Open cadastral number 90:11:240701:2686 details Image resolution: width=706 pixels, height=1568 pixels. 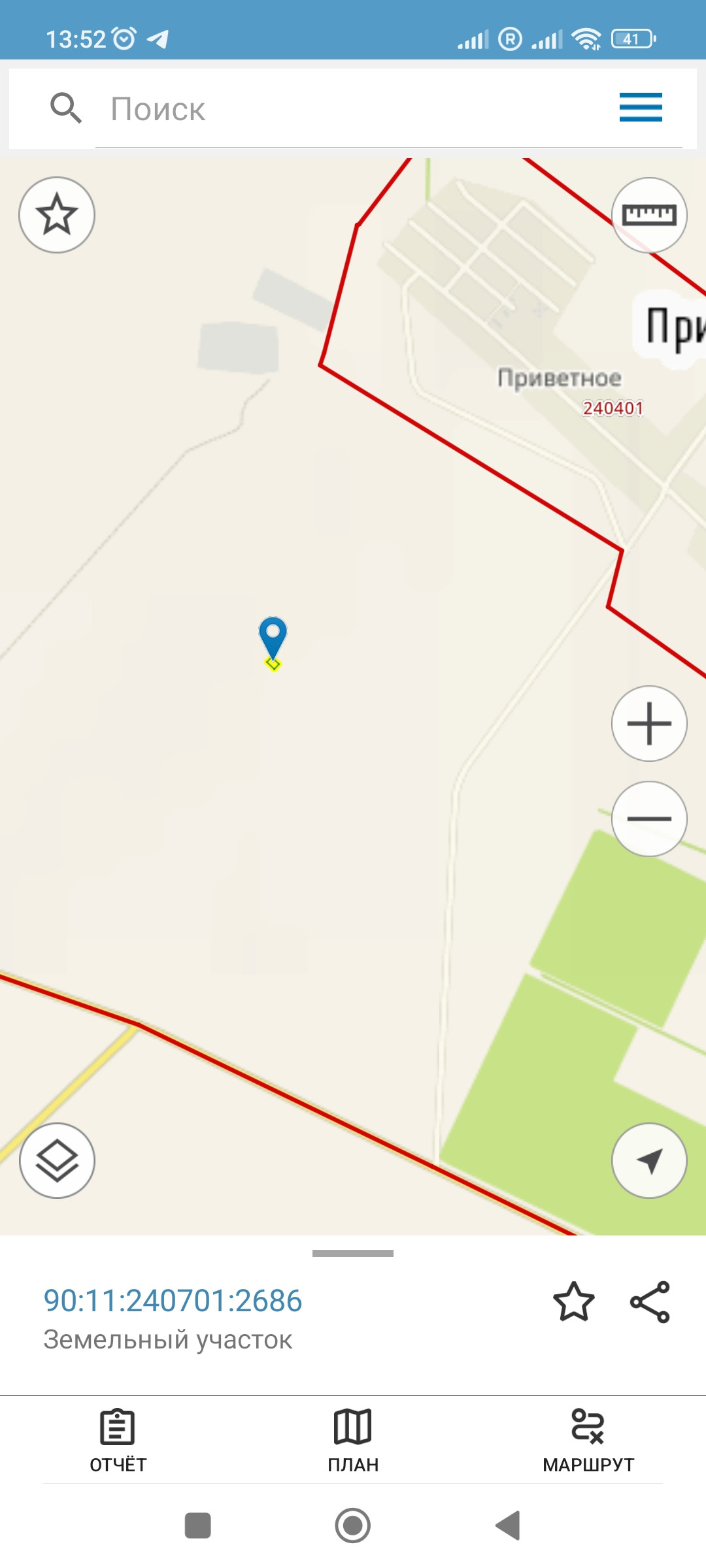click(x=173, y=1300)
